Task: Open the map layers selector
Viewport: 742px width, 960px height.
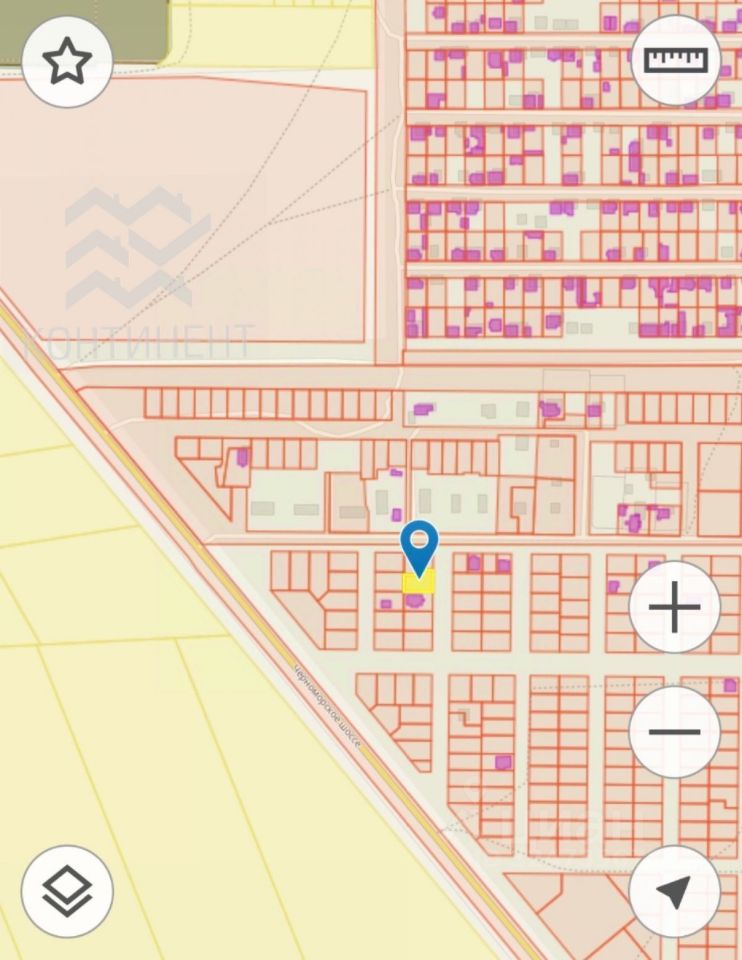Action: tap(67, 891)
